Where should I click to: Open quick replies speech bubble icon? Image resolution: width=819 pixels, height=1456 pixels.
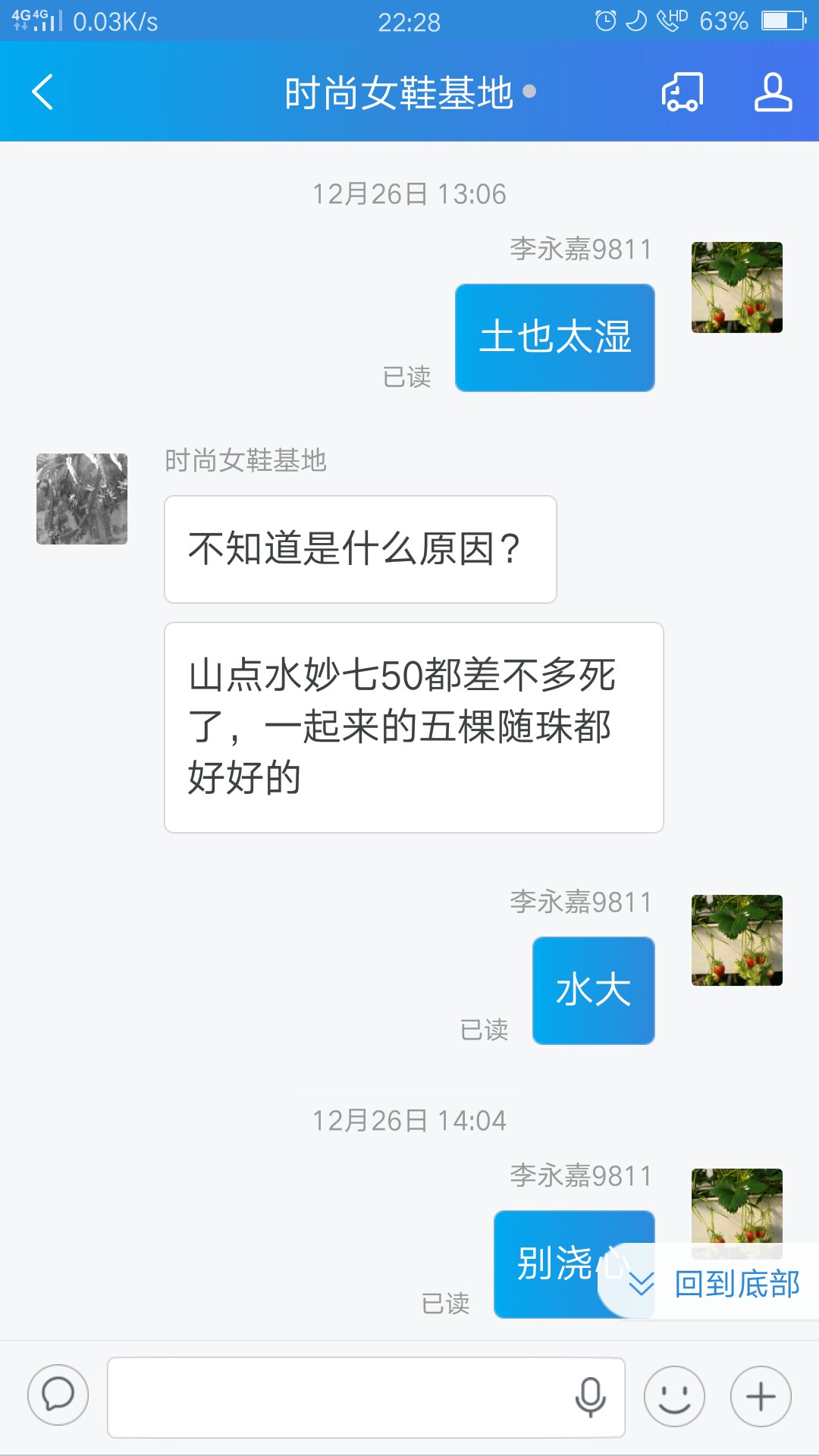pos(58,1395)
